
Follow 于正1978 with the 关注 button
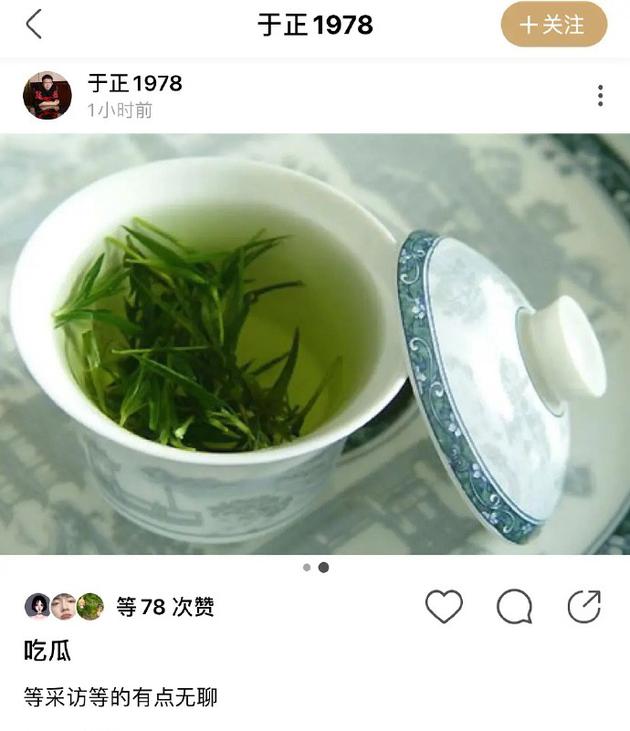553,25
